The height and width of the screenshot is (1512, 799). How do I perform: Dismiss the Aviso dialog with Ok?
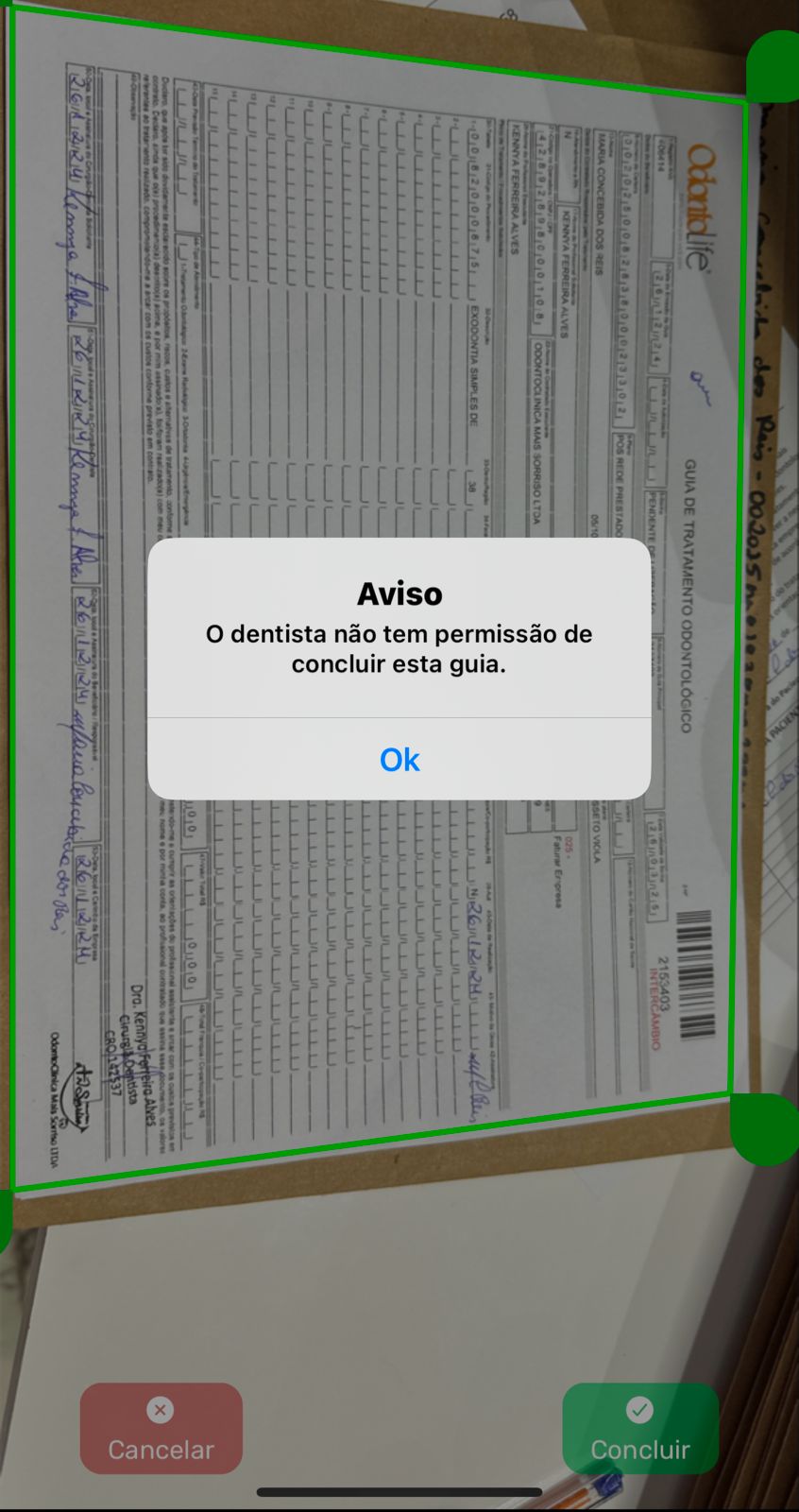pyautogui.click(x=399, y=759)
